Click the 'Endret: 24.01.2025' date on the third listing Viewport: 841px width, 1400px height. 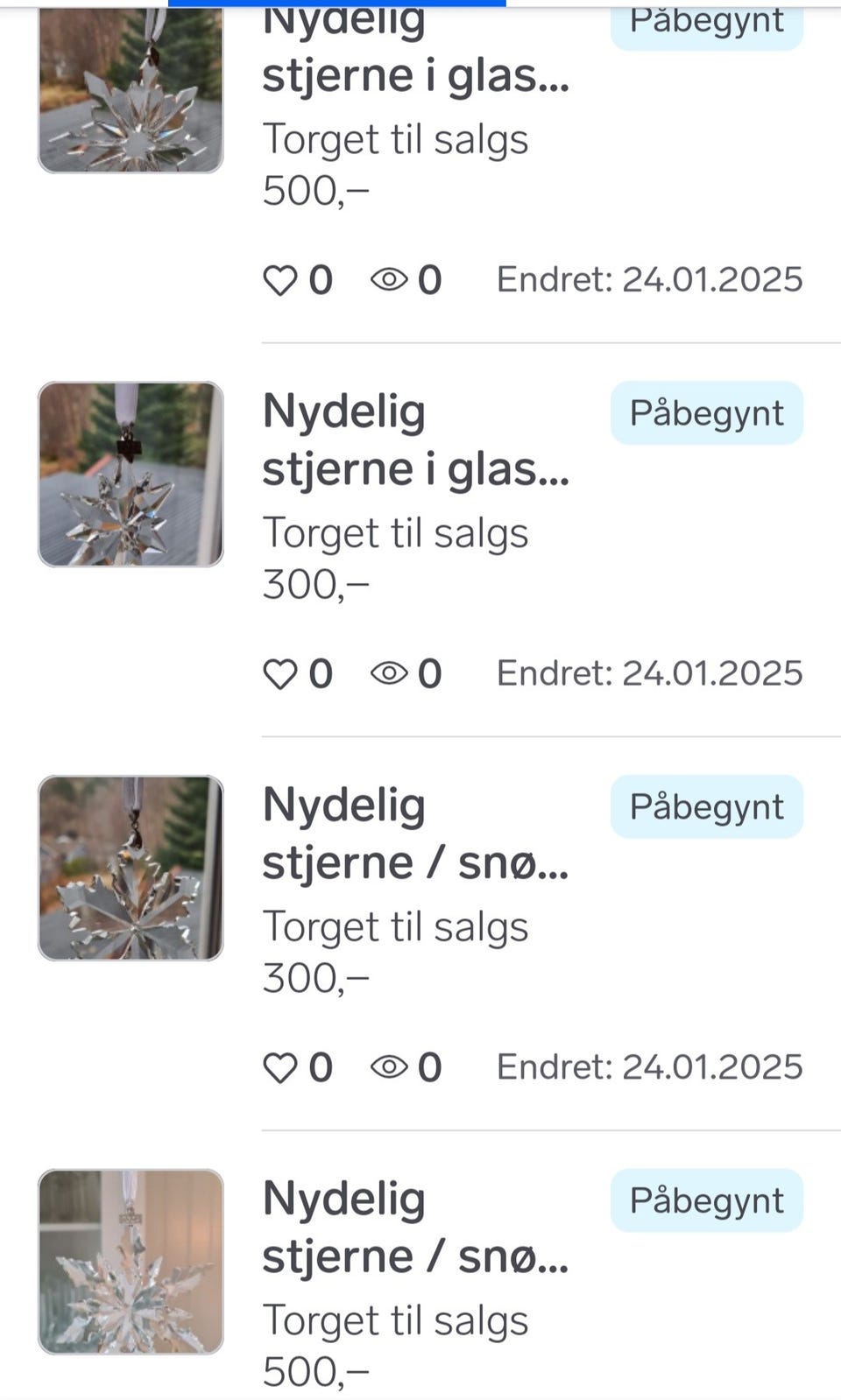(x=649, y=1067)
